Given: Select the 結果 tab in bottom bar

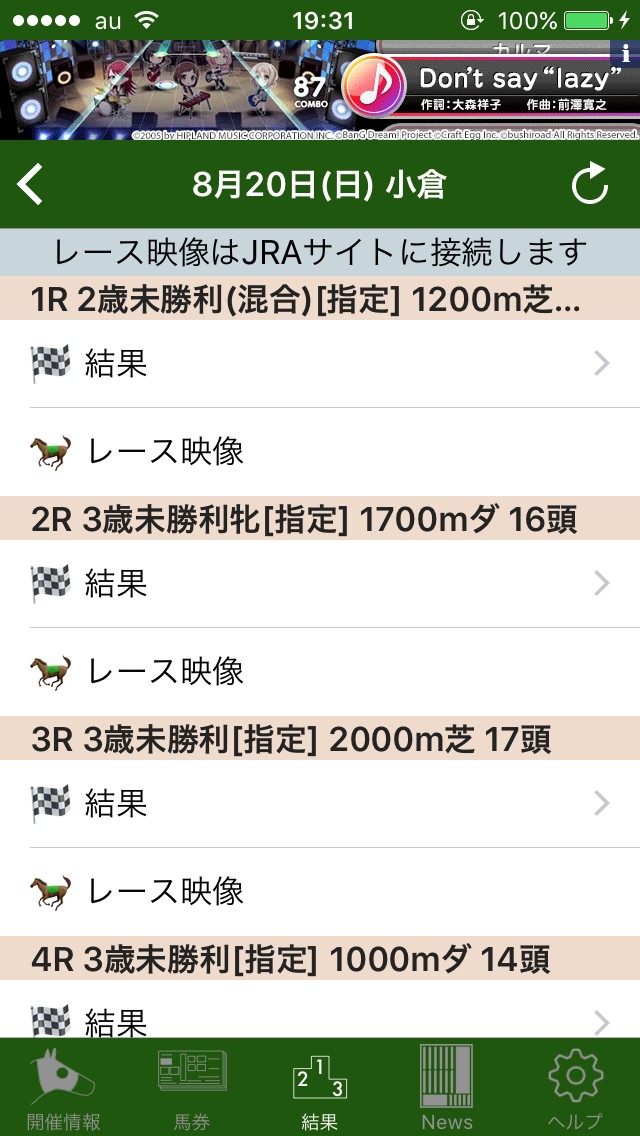Looking at the screenshot, I should 320,1088.
